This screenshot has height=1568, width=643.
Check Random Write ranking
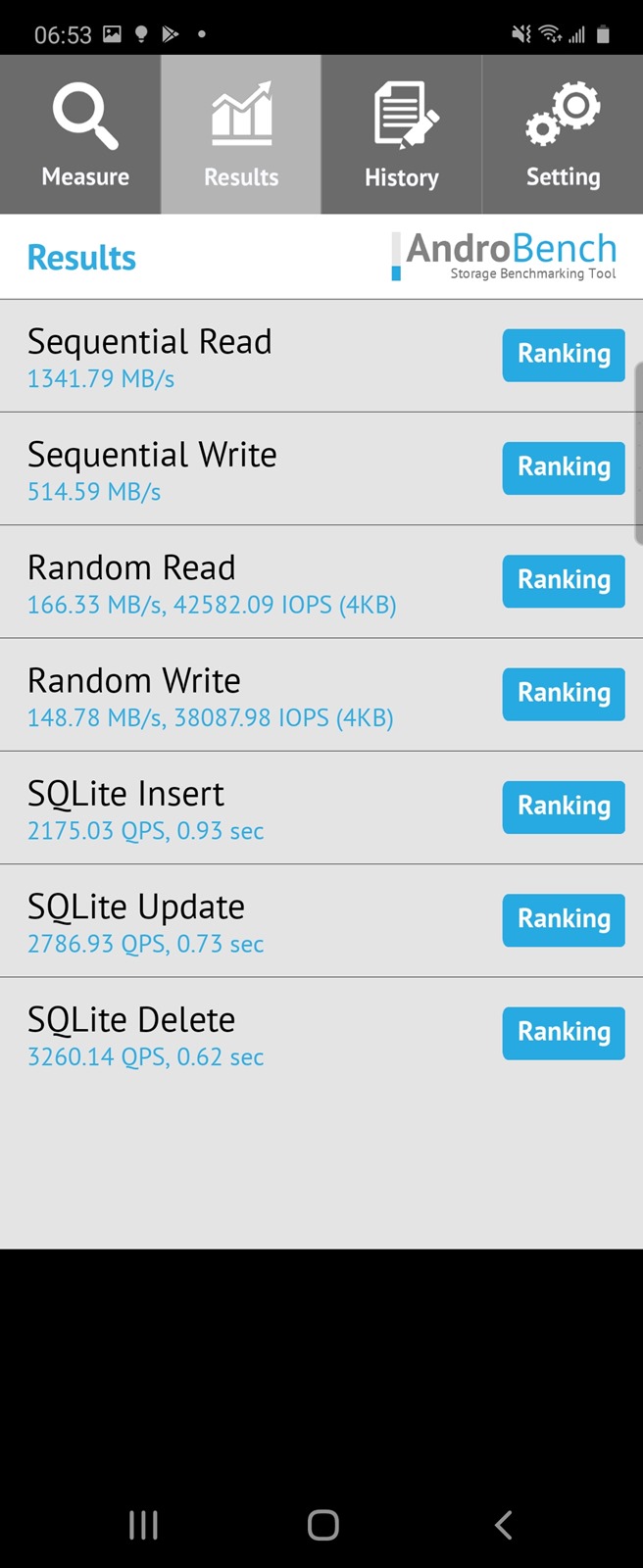tap(564, 694)
